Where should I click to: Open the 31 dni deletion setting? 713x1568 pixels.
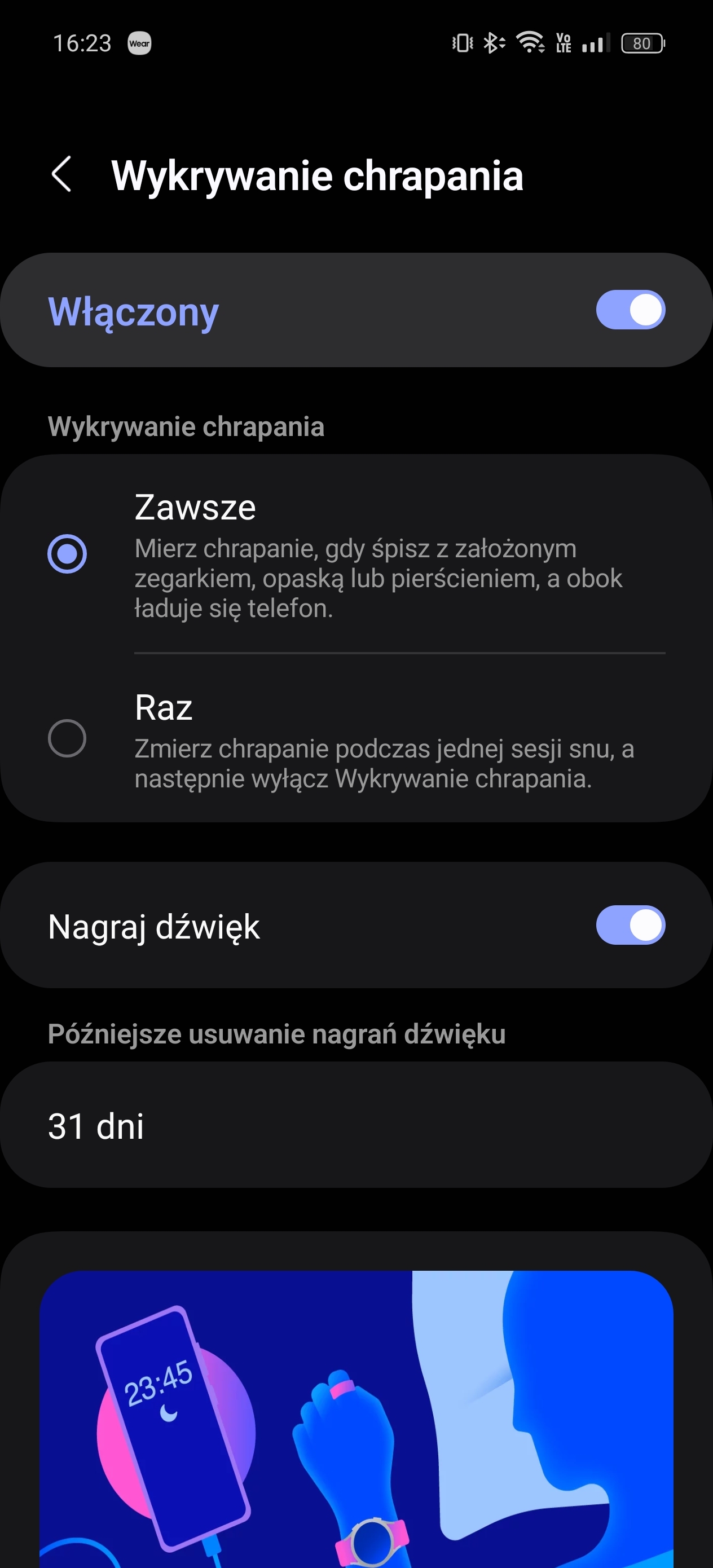[x=356, y=1125]
